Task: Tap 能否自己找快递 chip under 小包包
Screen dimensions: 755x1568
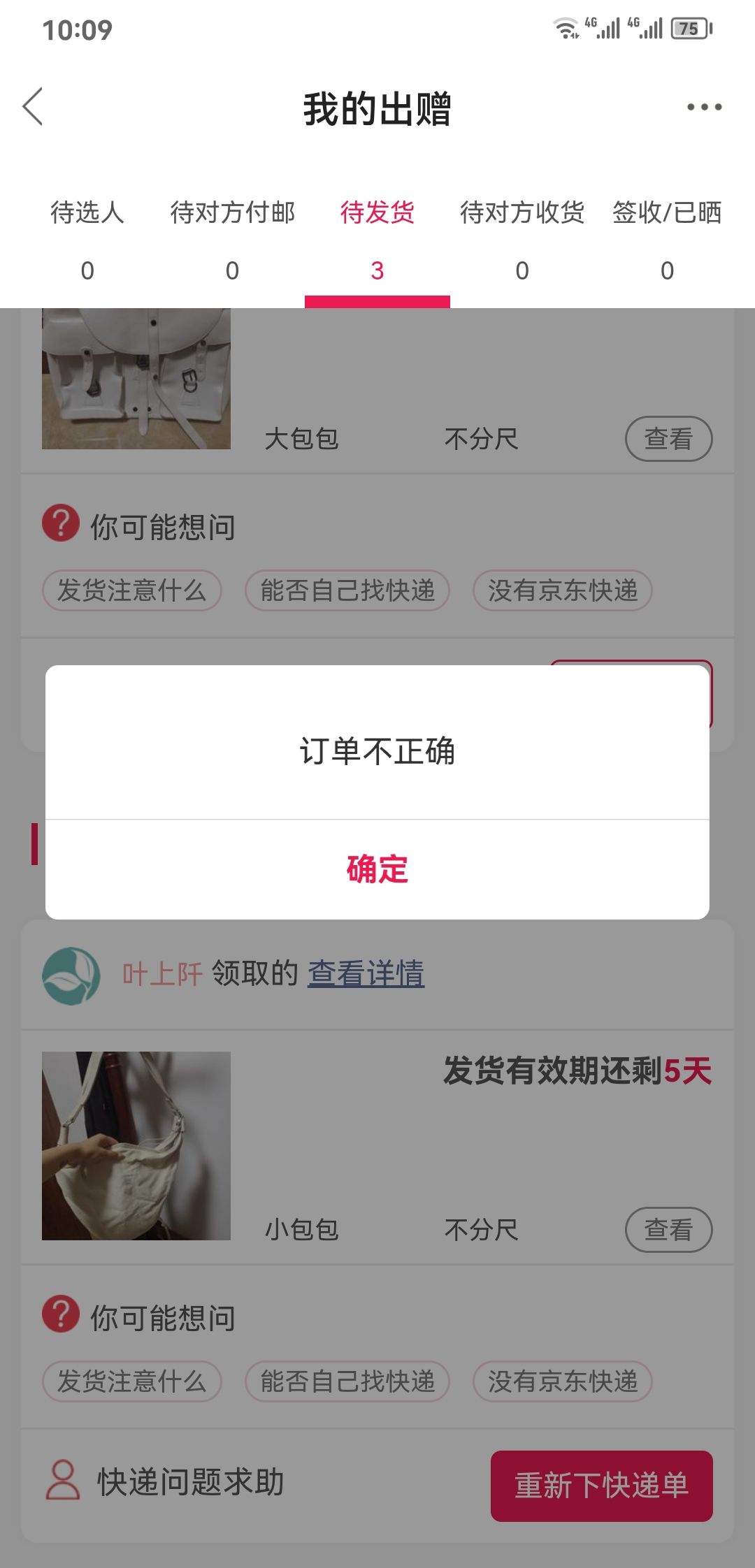Action: pos(347,1381)
